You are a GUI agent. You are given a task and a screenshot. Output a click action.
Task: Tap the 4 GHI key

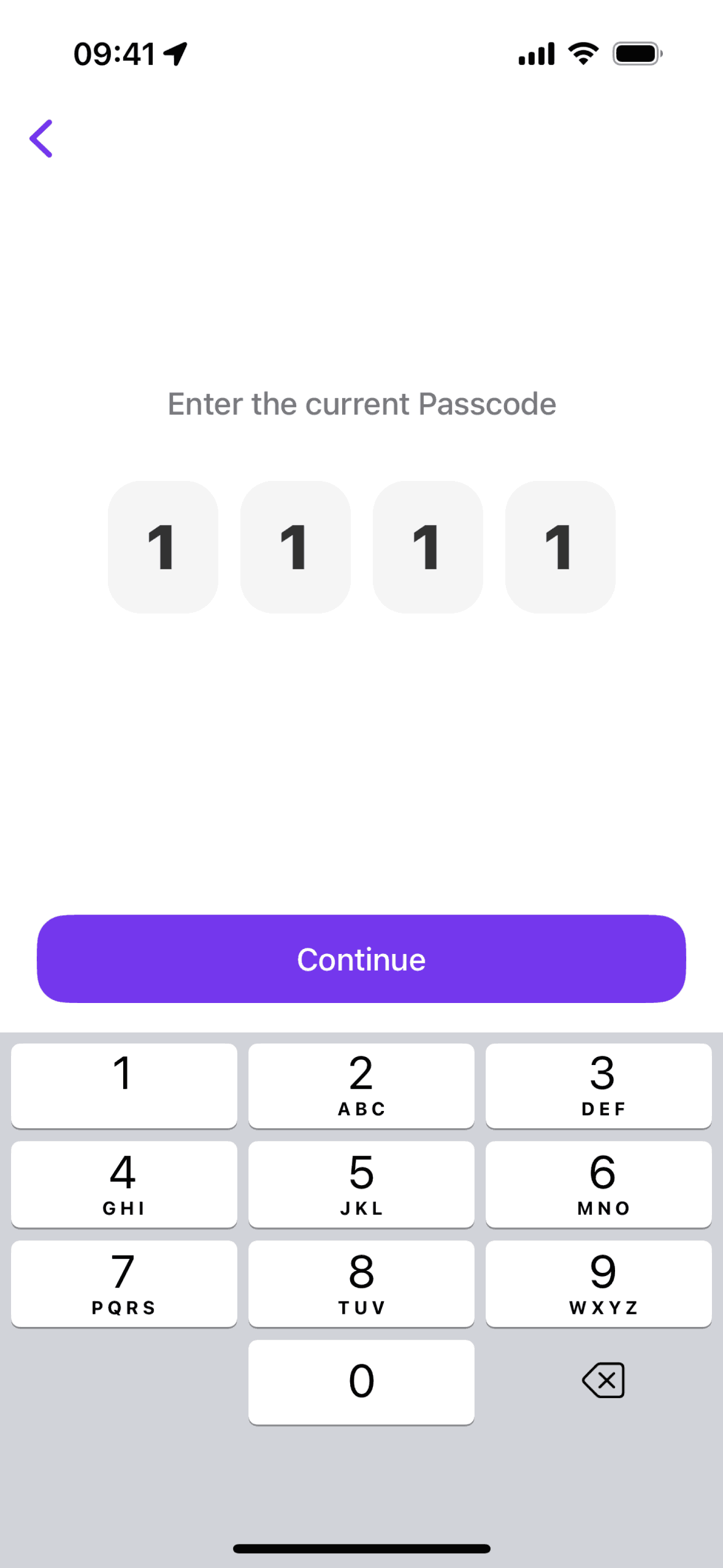tap(124, 1184)
